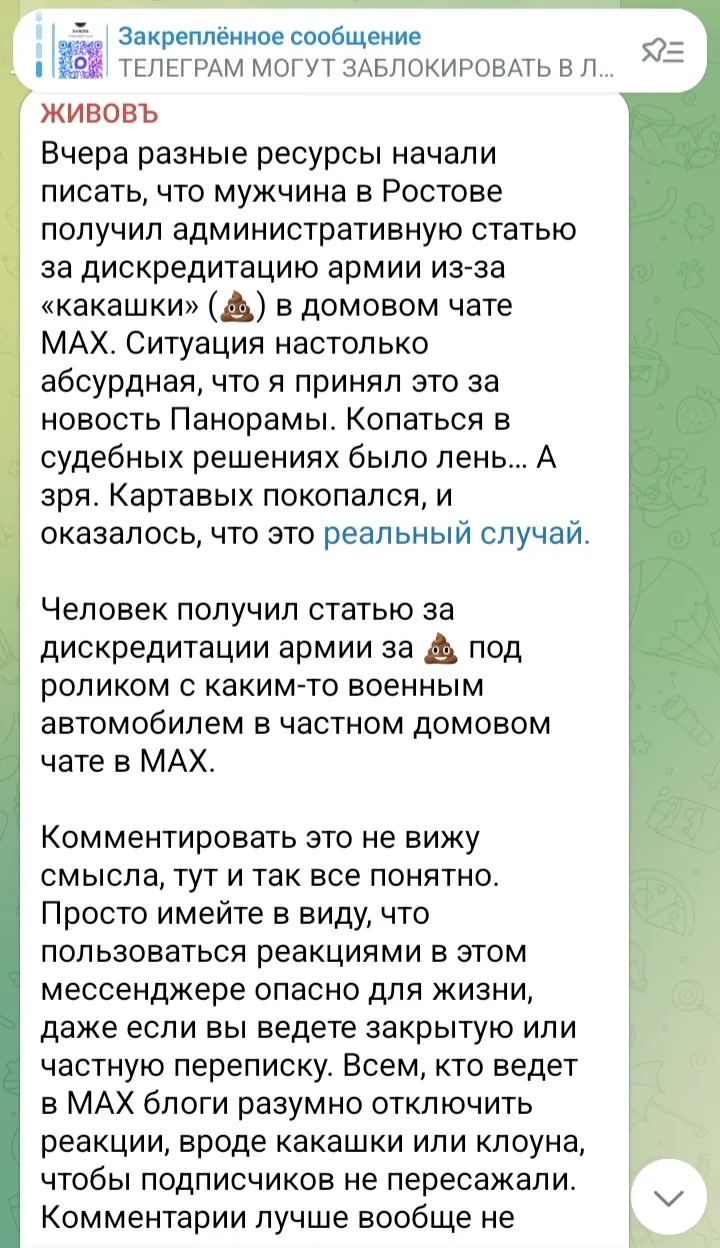Open the «реальный случай» link
720x1248 pixels.
coord(456,533)
